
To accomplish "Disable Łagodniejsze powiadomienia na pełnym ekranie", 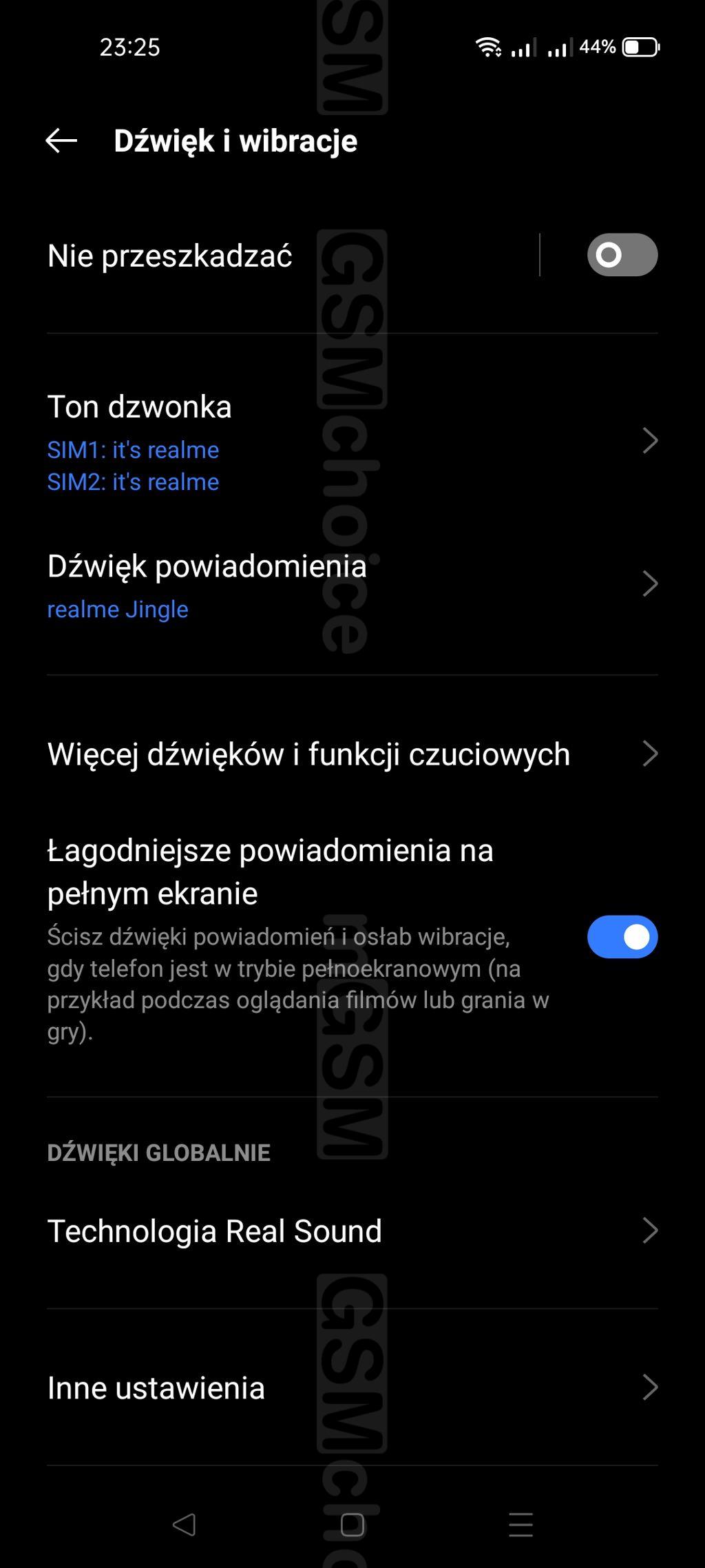I will coord(622,937).
